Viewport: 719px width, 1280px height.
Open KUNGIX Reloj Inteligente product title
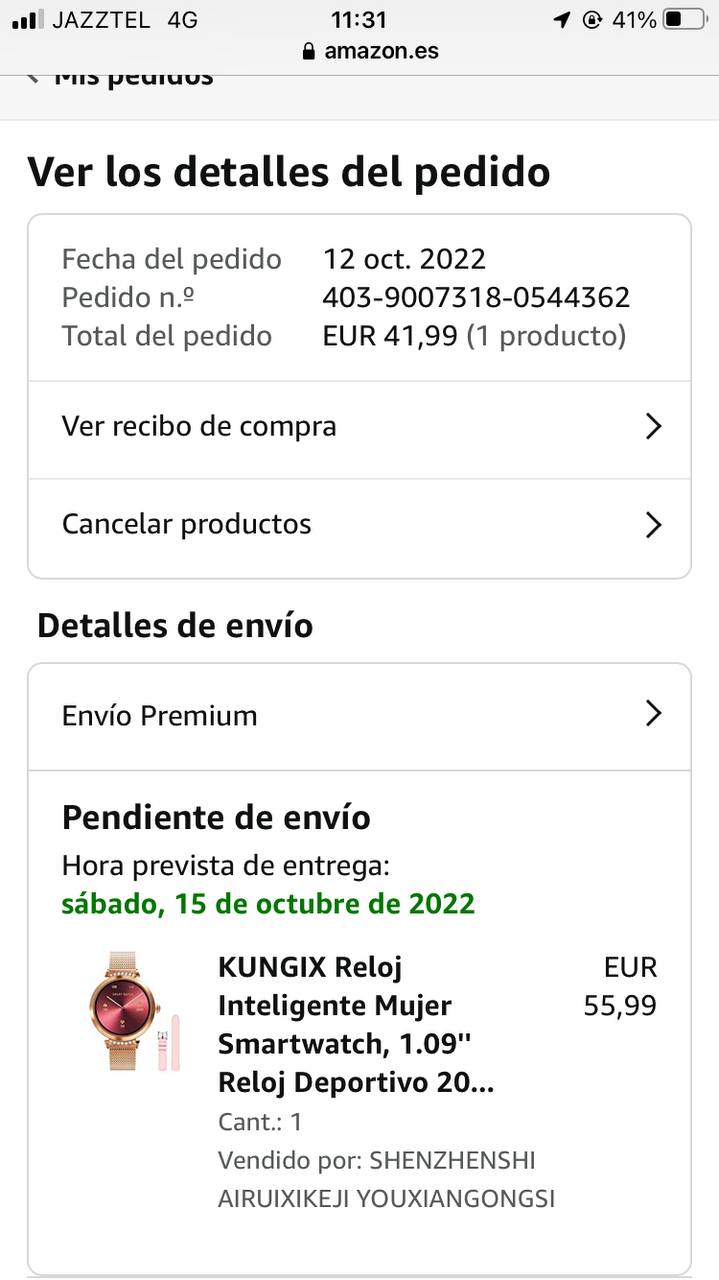[355, 1025]
